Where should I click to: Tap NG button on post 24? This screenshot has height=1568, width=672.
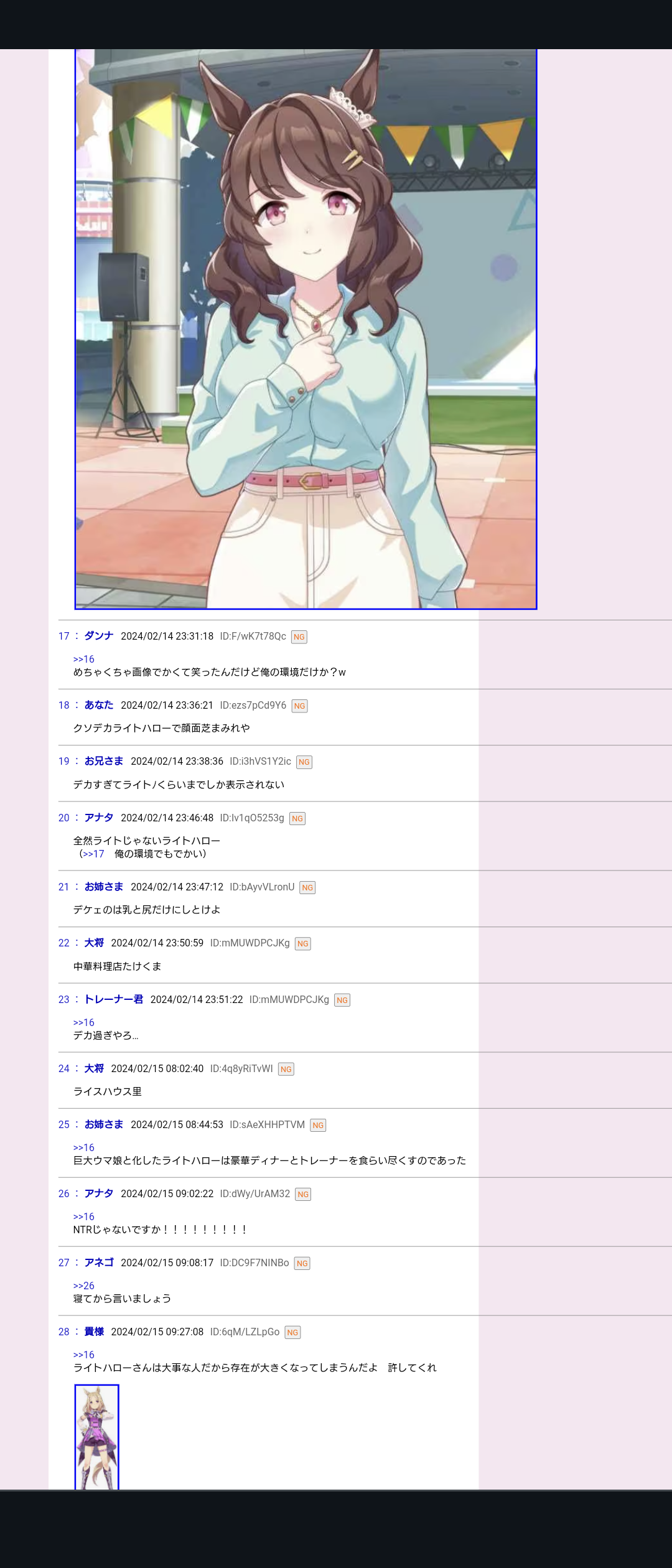coord(286,1070)
